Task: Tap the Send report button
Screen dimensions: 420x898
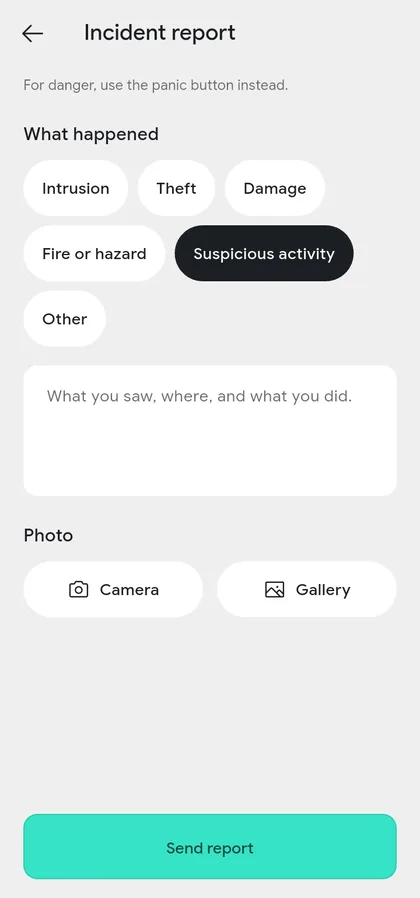Action: tap(210, 847)
